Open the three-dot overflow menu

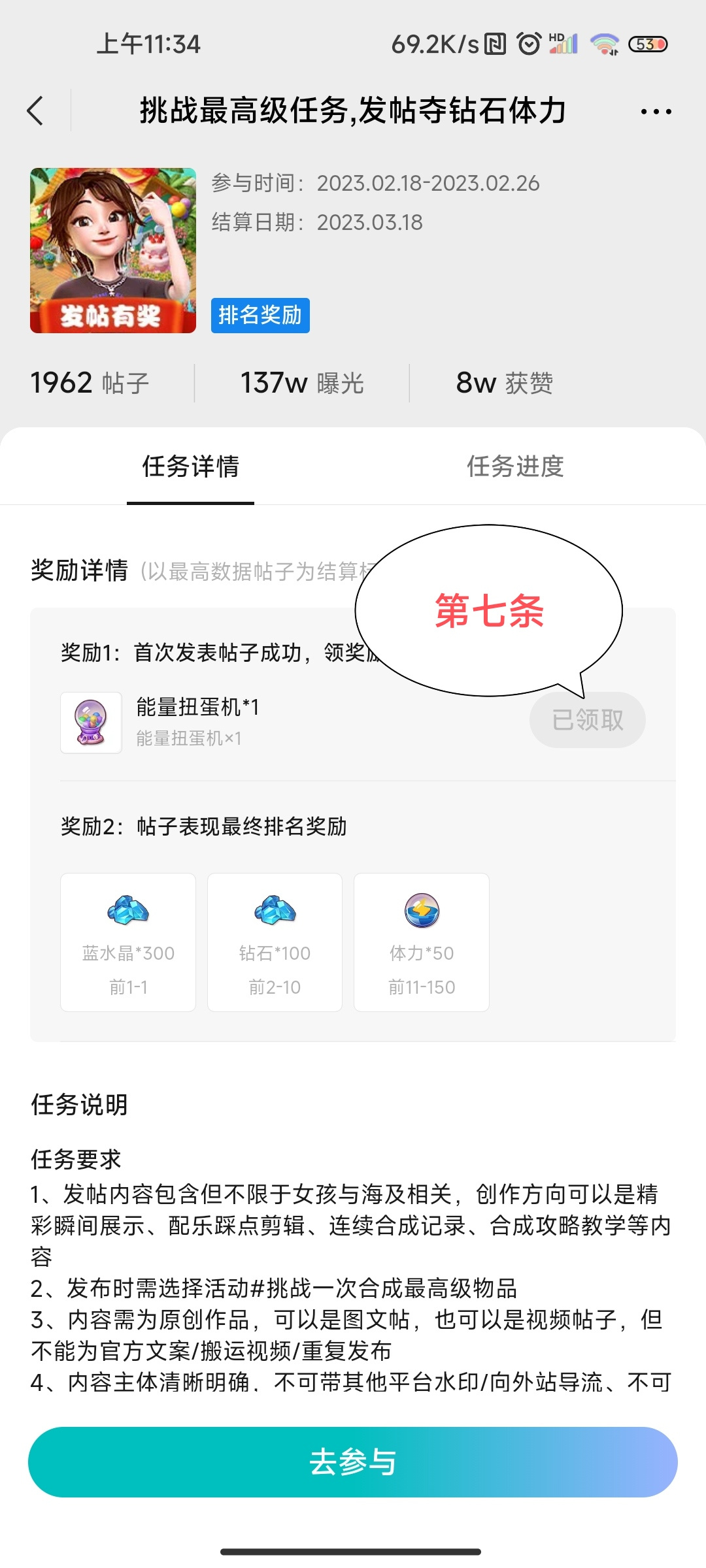pyautogui.click(x=656, y=112)
